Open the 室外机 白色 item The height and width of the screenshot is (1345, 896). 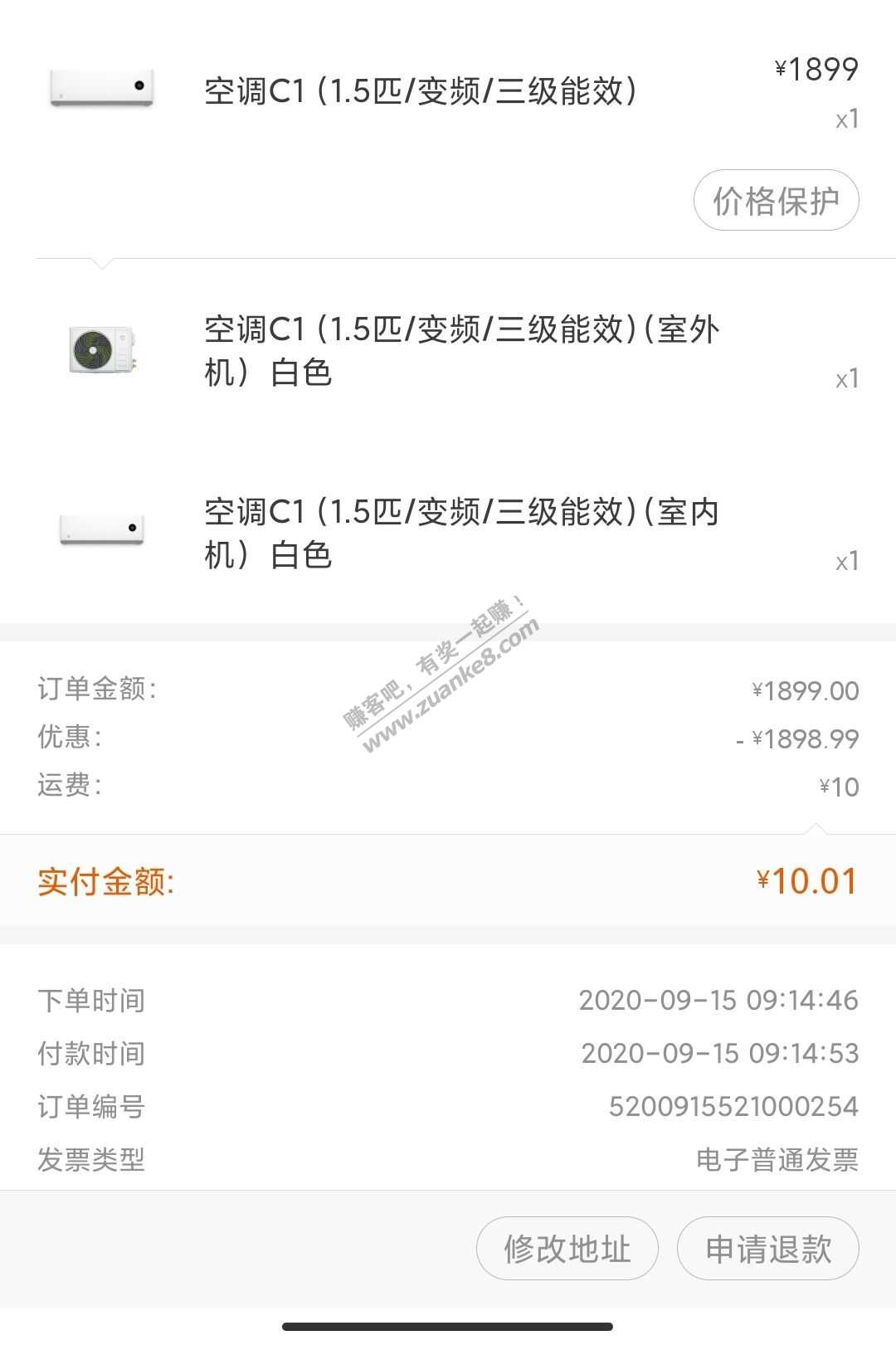(460, 351)
